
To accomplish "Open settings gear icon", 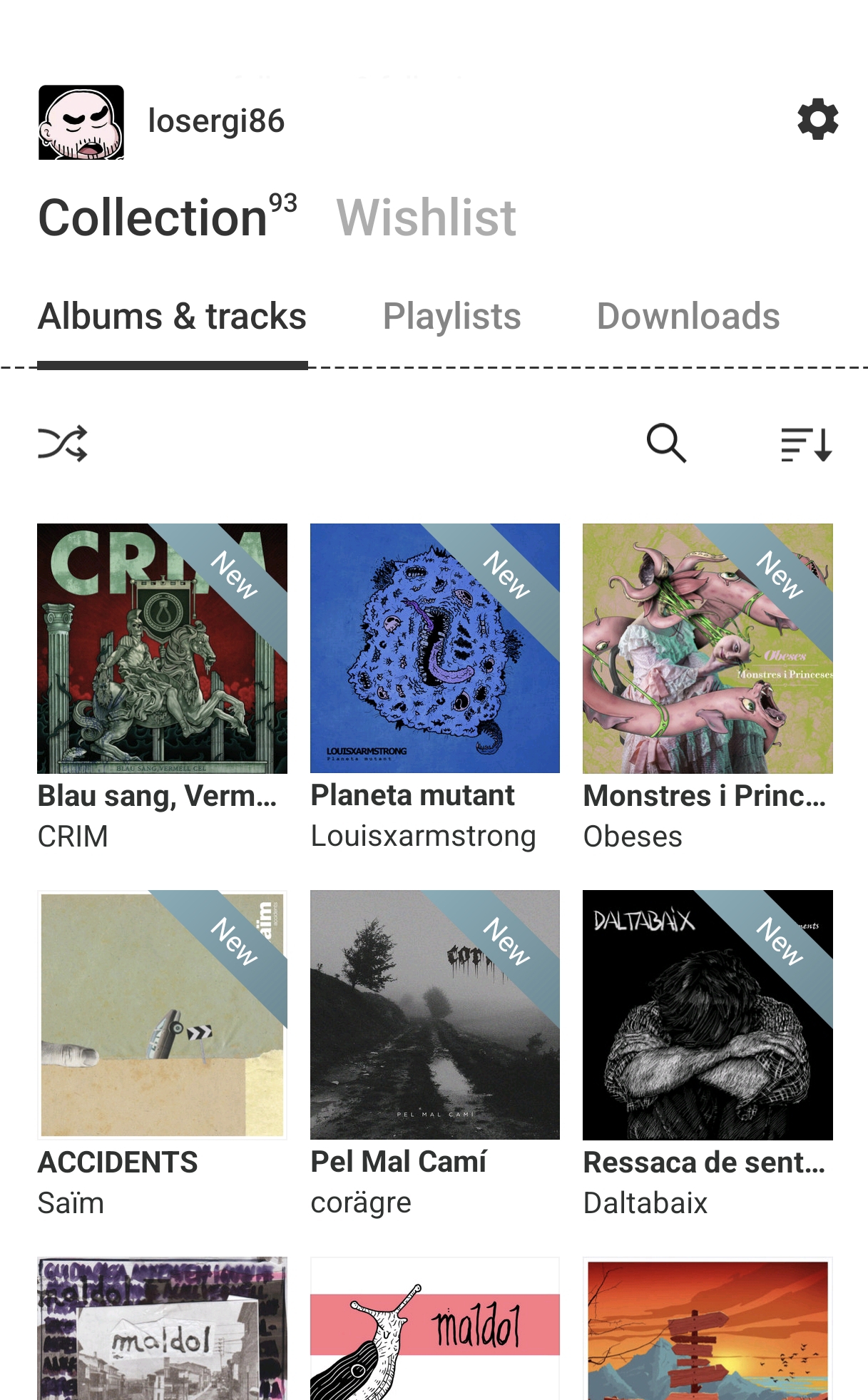I will 817,120.
